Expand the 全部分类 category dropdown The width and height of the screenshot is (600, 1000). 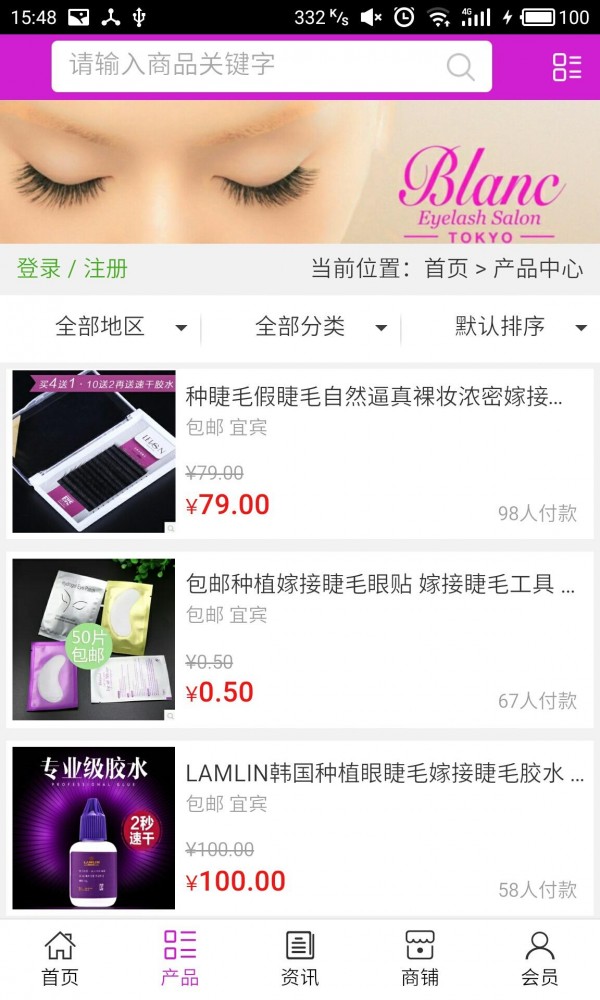[320, 327]
